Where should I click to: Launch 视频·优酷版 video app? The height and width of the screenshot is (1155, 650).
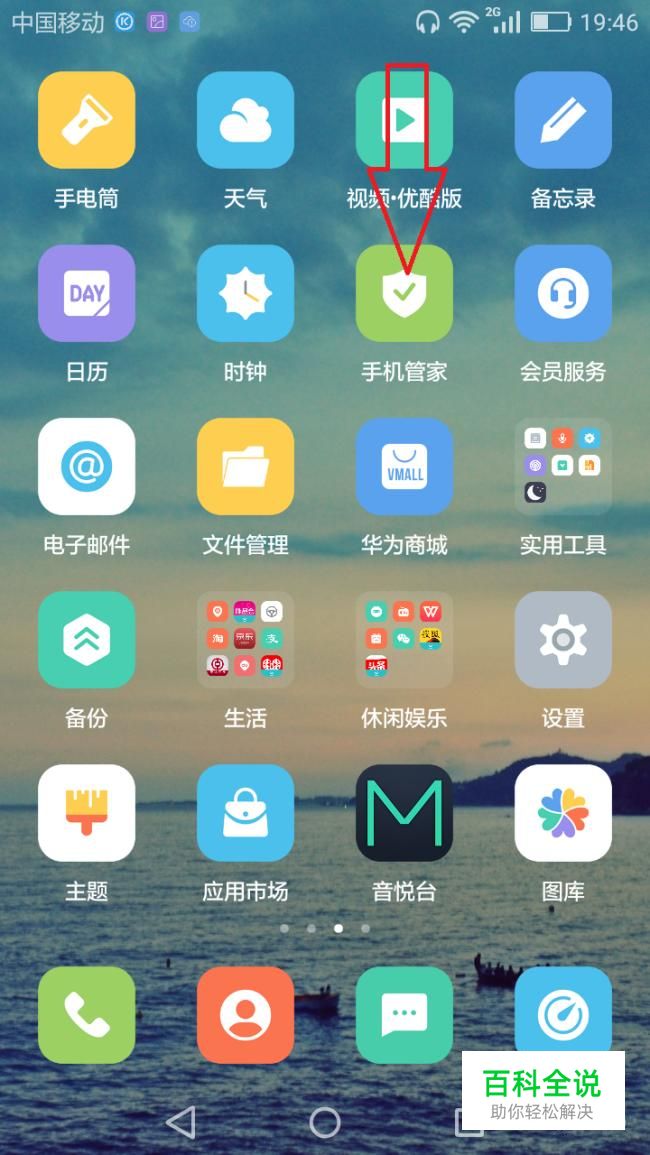click(x=404, y=120)
